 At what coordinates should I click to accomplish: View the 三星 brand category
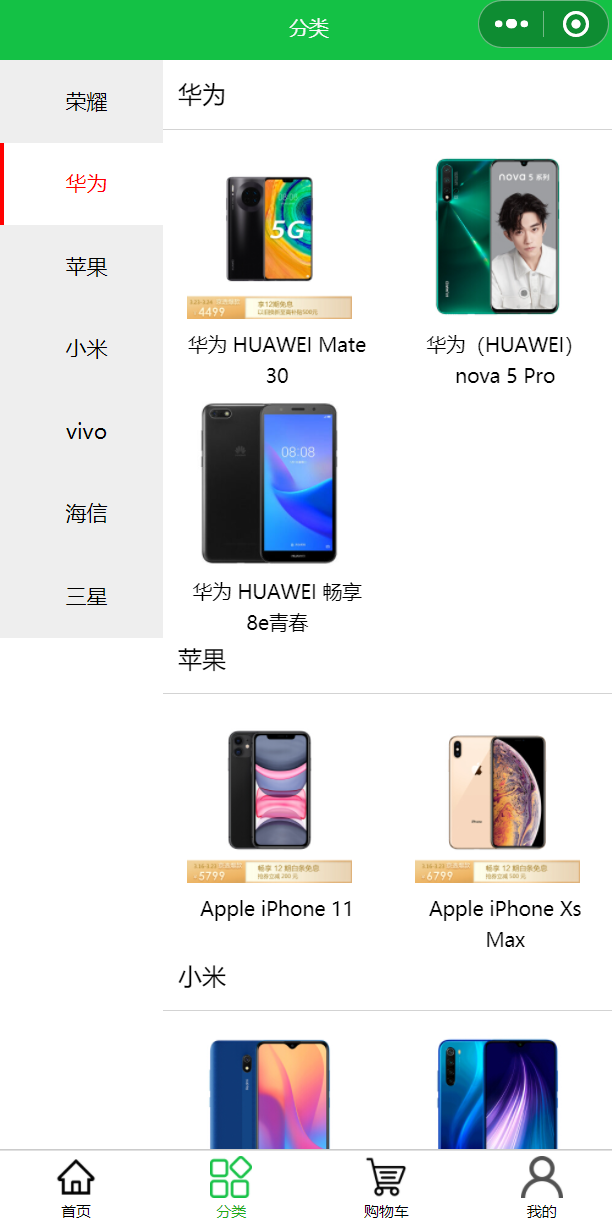click(x=86, y=597)
